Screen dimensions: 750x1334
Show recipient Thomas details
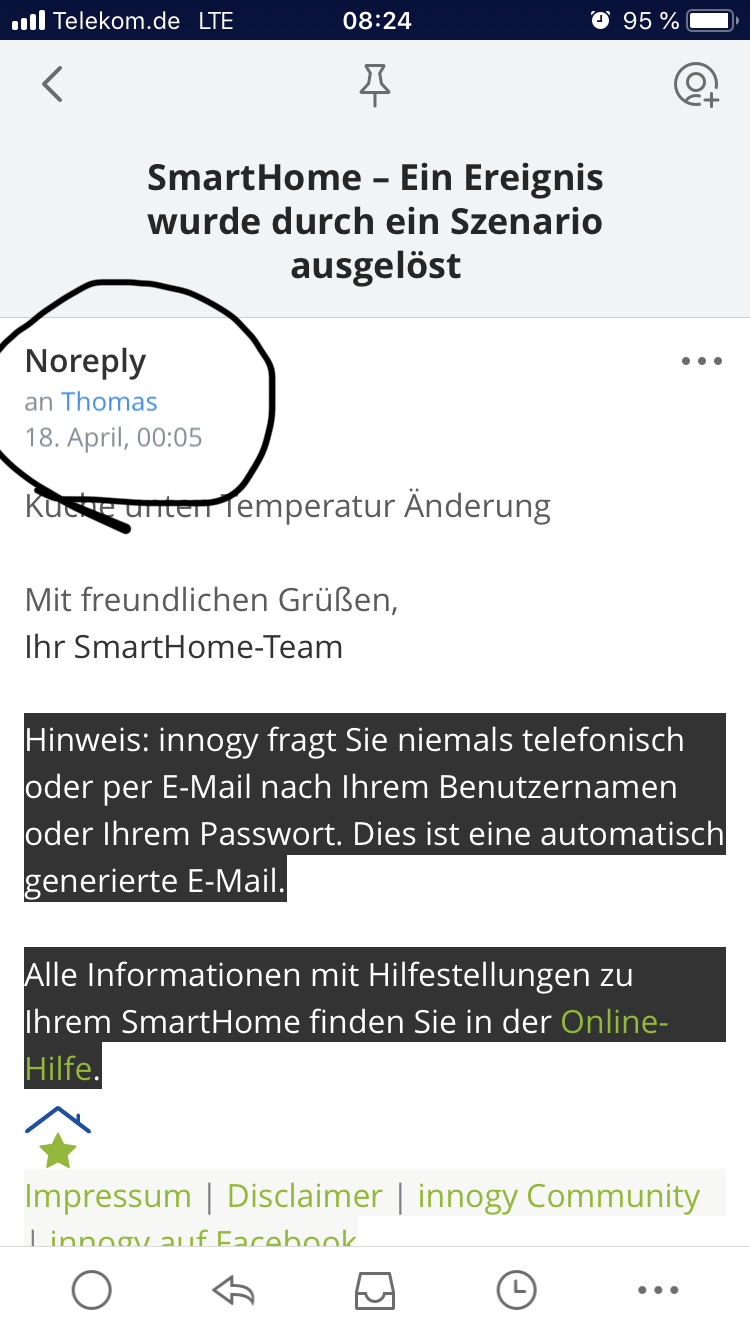(x=109, y=402)
